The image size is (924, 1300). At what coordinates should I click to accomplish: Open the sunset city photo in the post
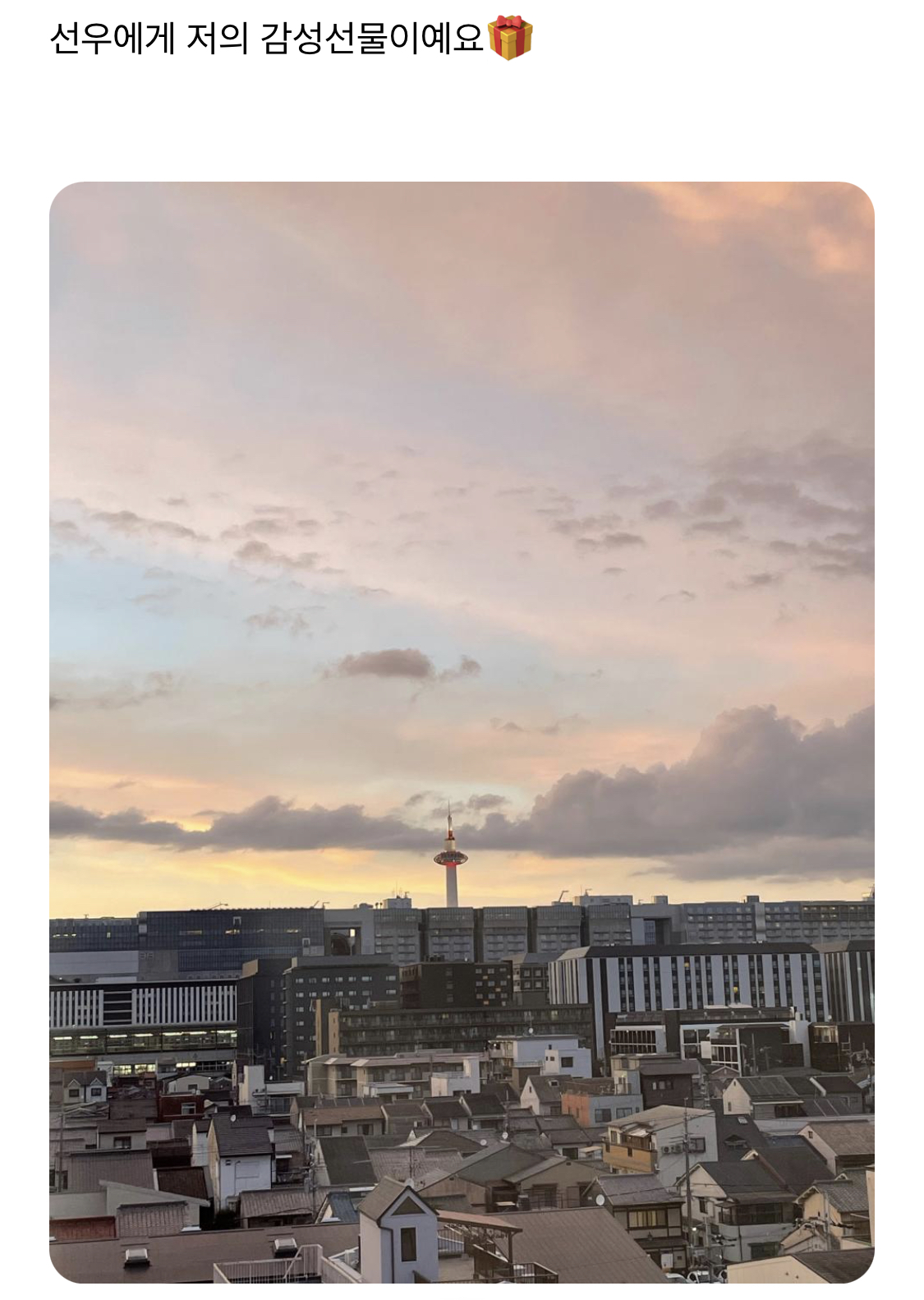click(462, 731)
